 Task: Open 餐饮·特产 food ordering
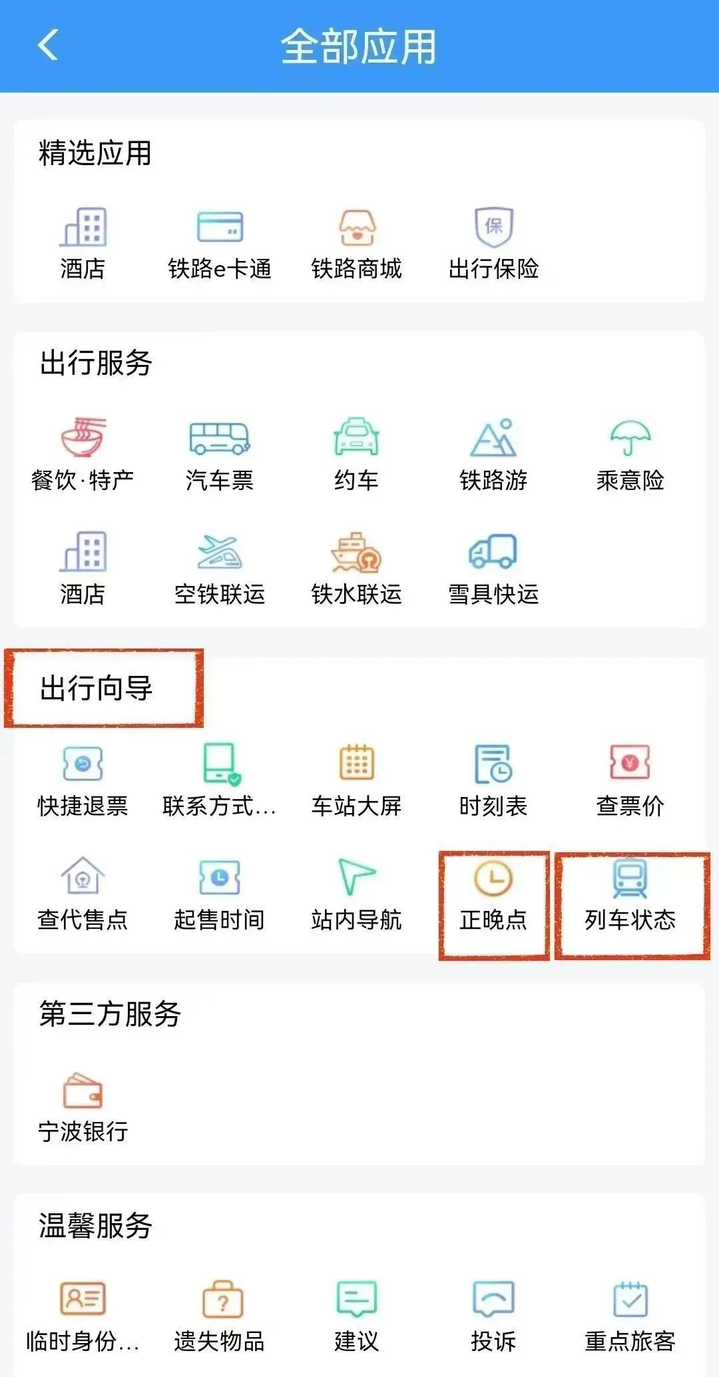pos(83,455)
